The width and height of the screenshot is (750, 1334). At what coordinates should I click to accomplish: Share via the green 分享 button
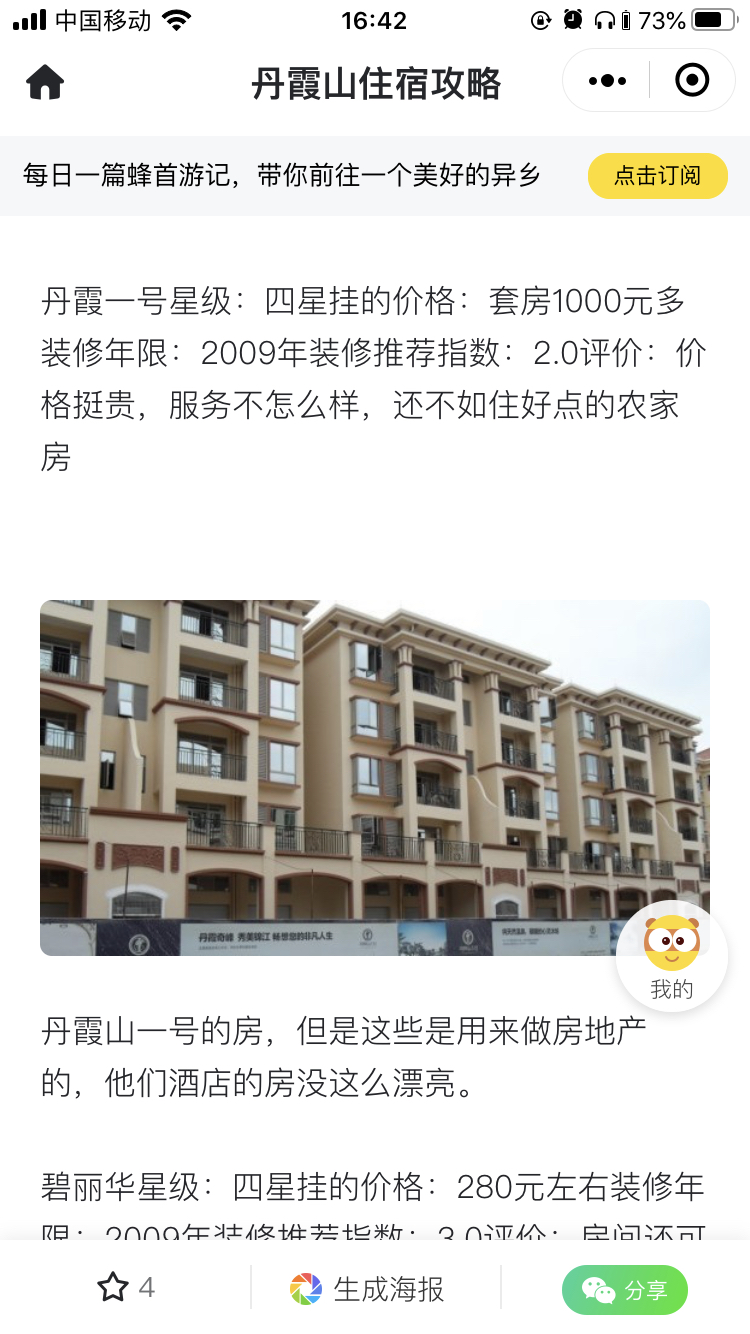[x=624, y=1290]
